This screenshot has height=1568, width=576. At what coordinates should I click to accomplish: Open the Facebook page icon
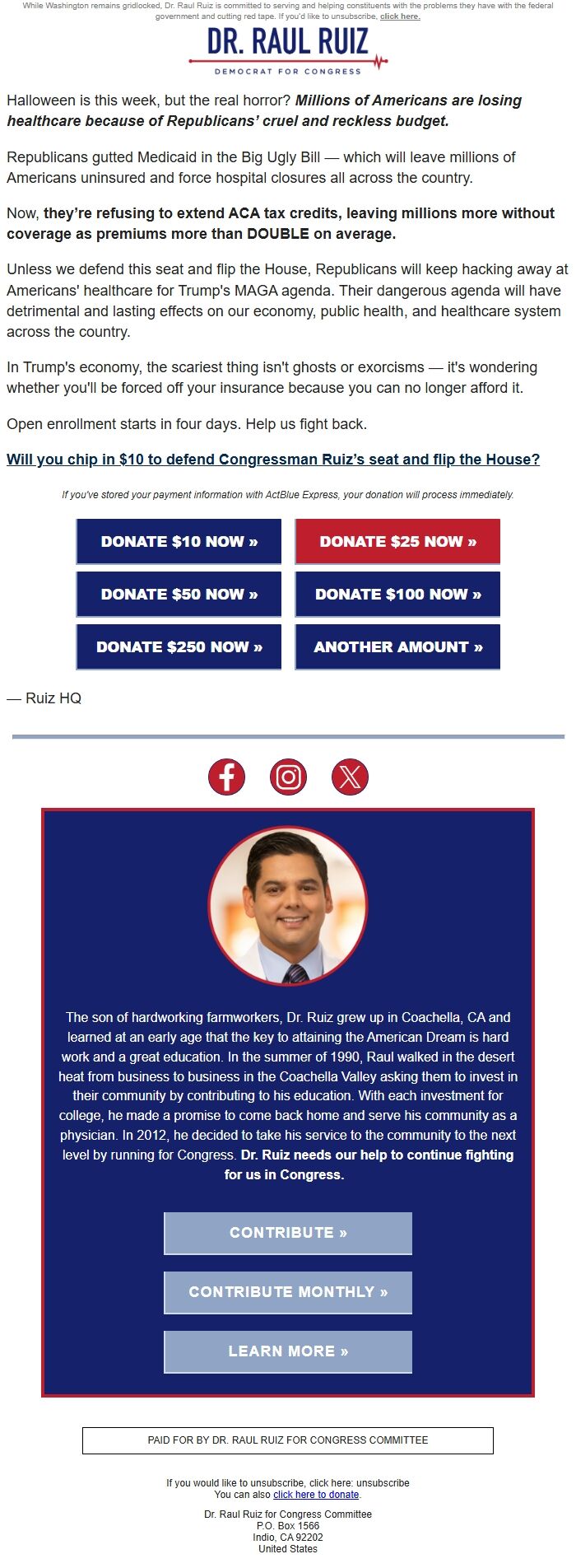pos(226,777)
